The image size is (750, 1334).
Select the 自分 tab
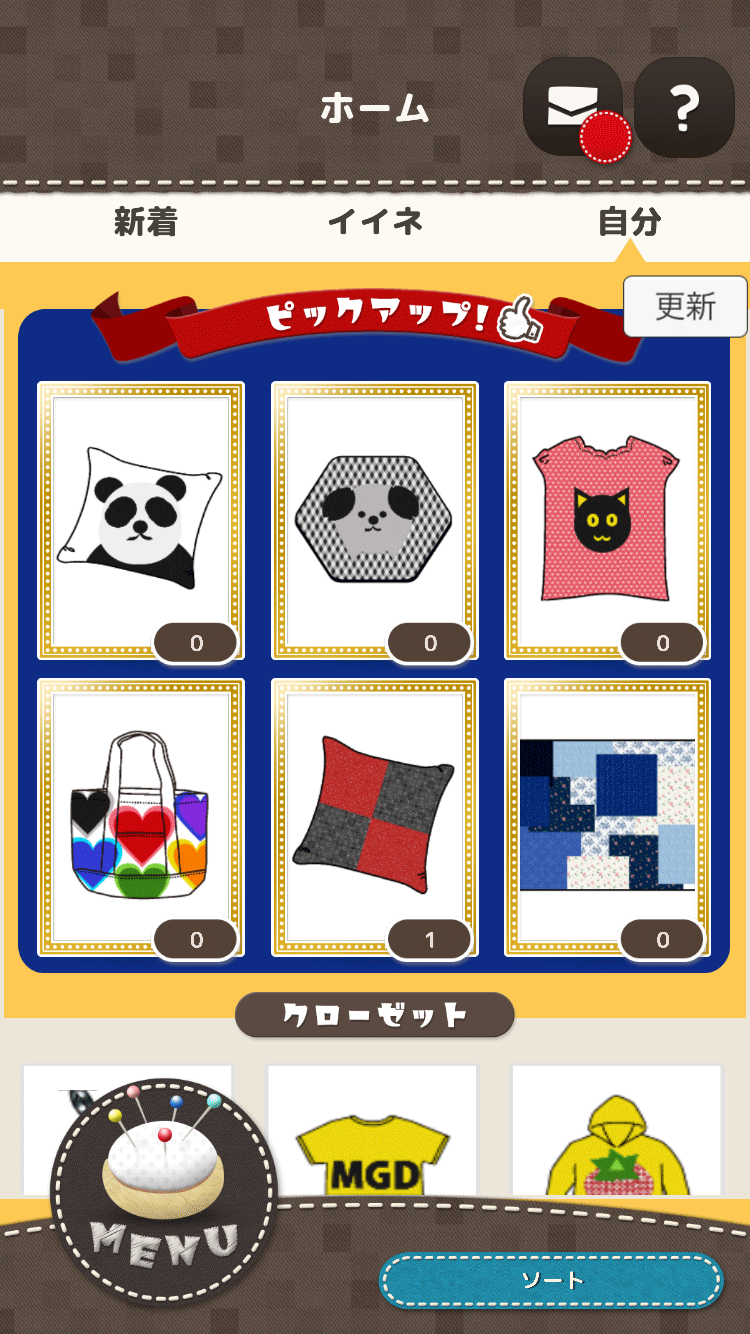coord(630,222)
